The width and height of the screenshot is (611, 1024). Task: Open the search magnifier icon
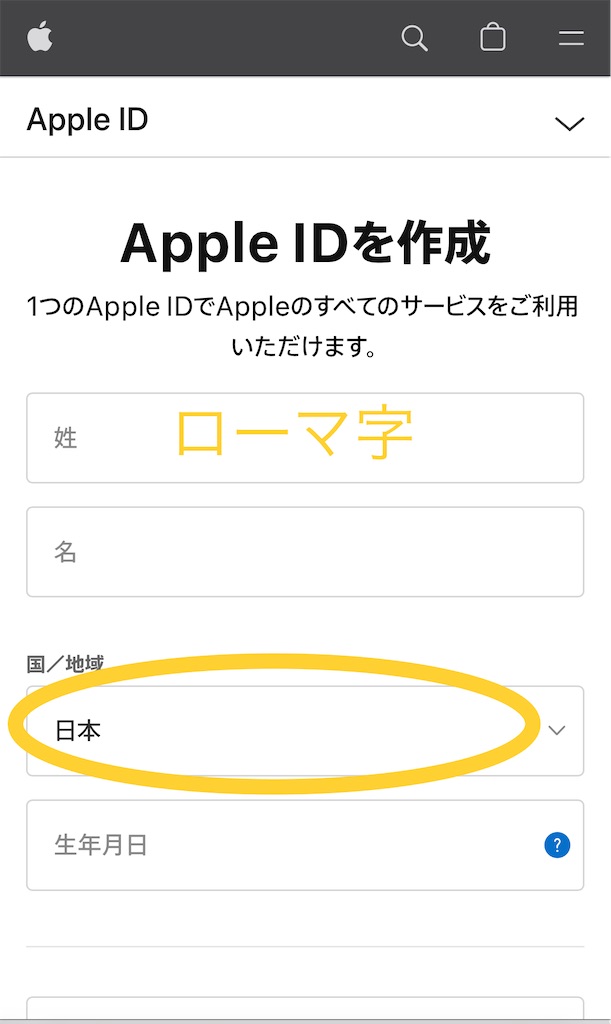coord(414,39)
